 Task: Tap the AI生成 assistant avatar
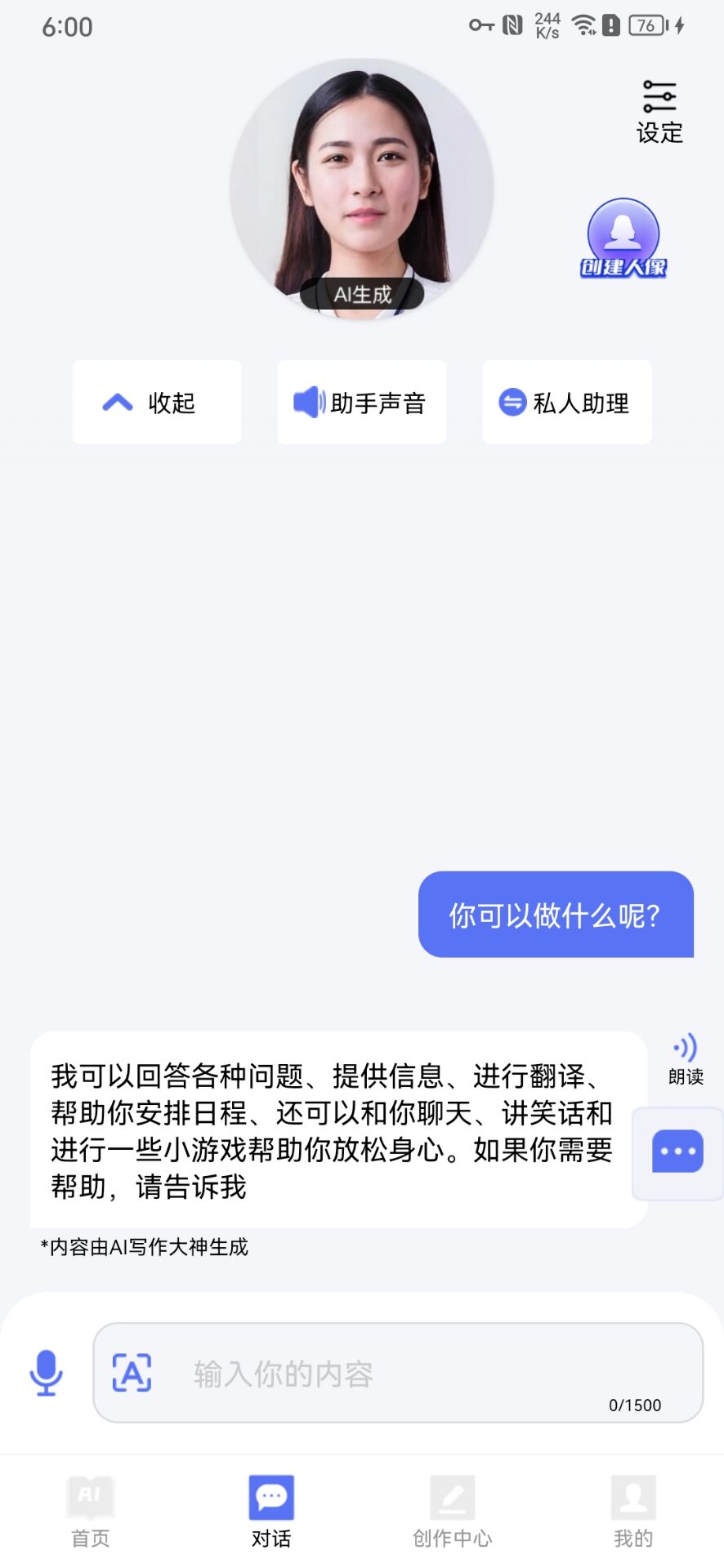(x=361, y=188)
